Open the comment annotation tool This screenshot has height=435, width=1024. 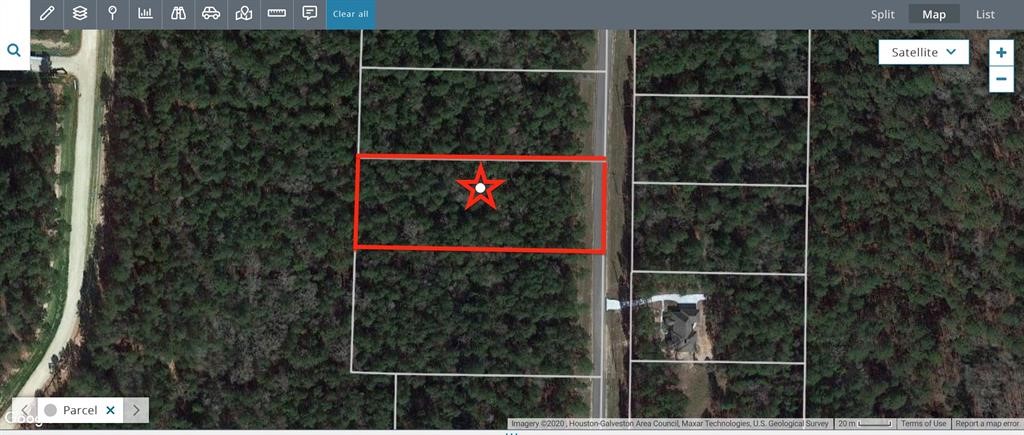tap(310, 14)
